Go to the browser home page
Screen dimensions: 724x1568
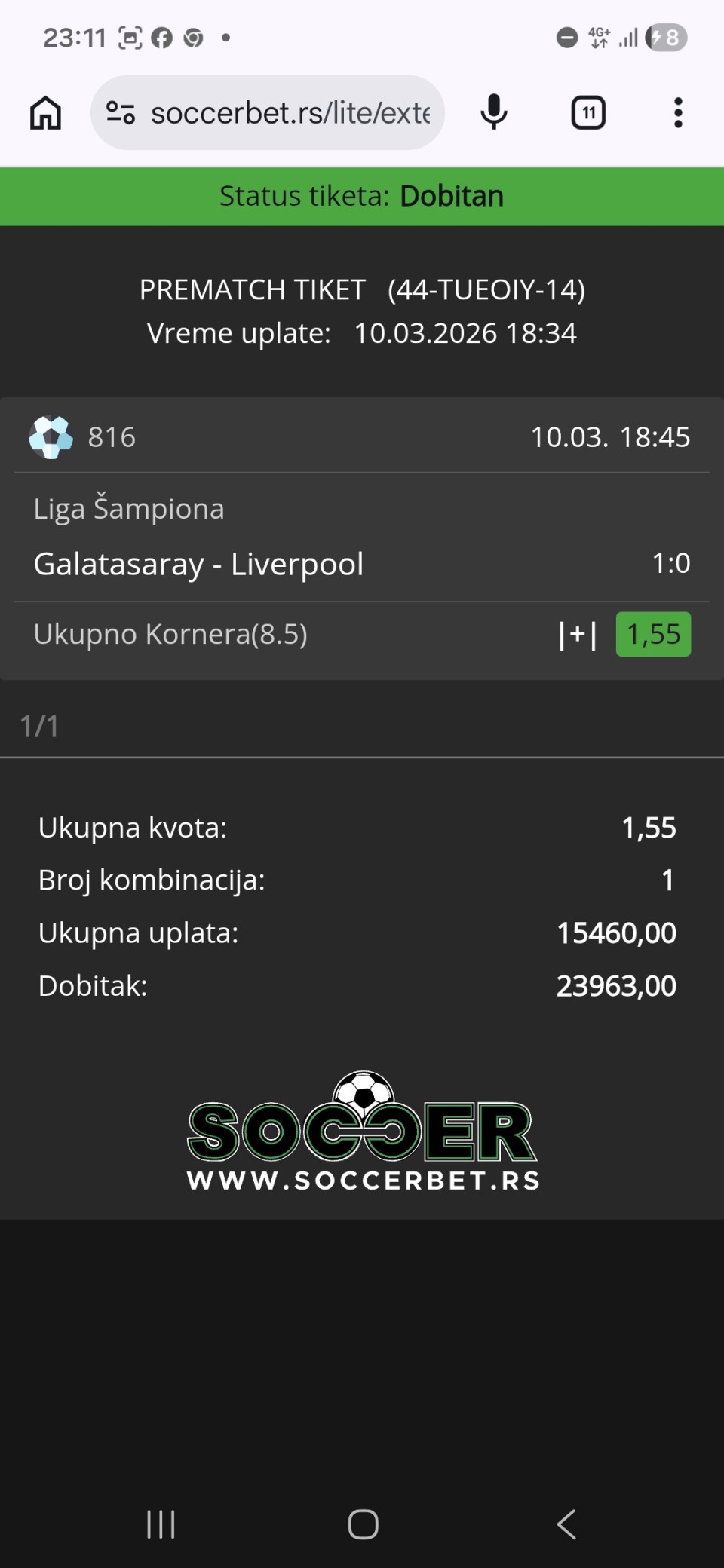click(45, 113)
